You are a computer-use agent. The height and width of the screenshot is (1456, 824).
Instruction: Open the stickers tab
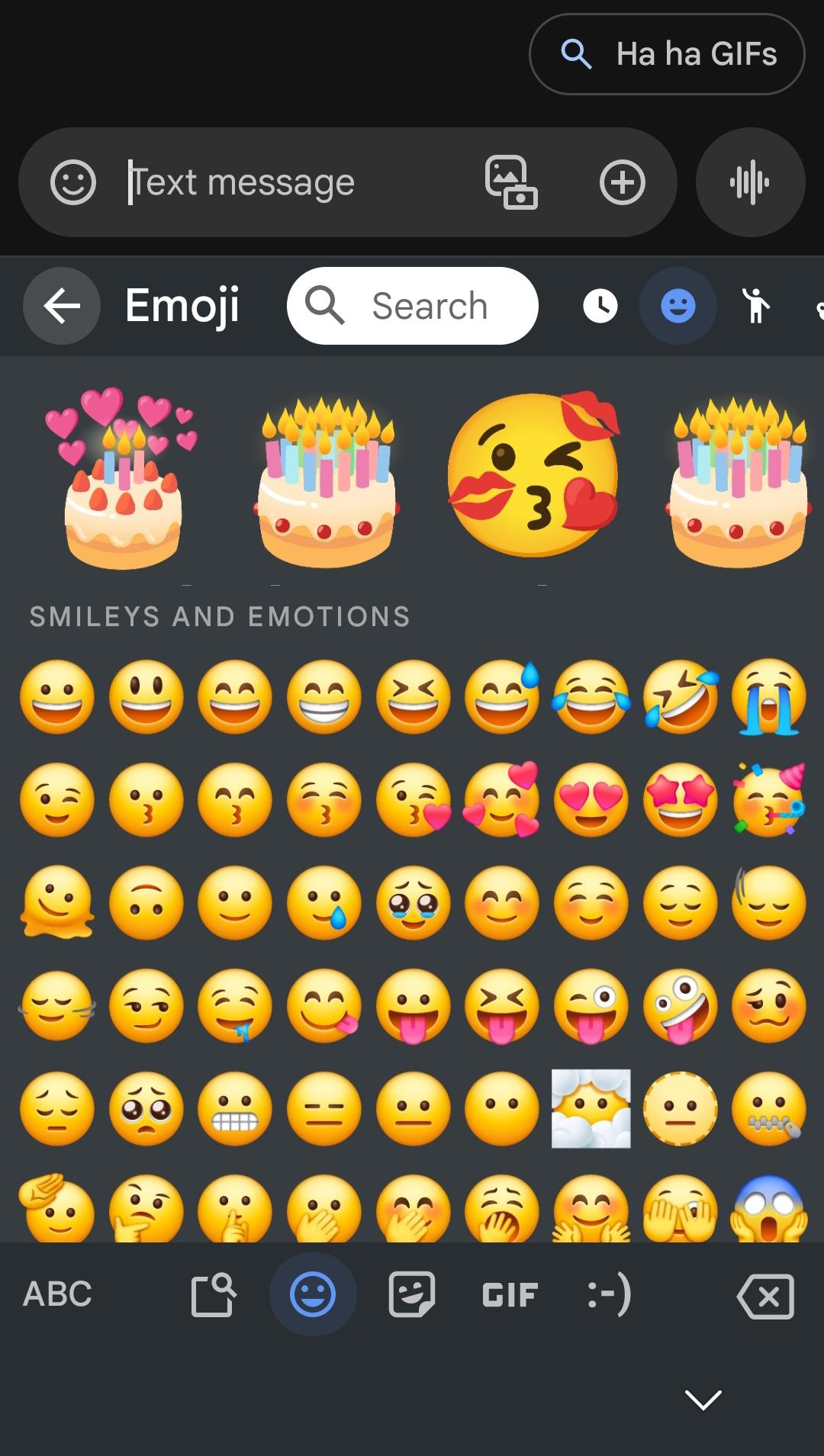coord(411,1294)
